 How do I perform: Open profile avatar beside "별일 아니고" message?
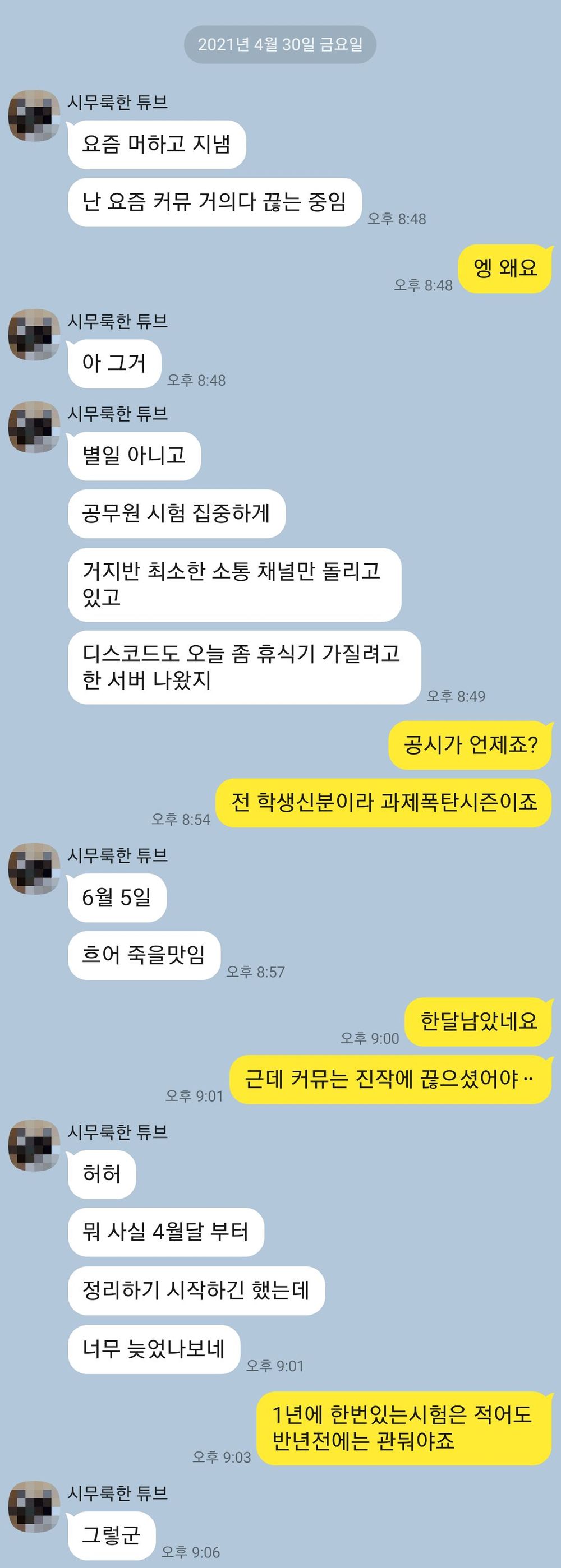tap(34, 427)
